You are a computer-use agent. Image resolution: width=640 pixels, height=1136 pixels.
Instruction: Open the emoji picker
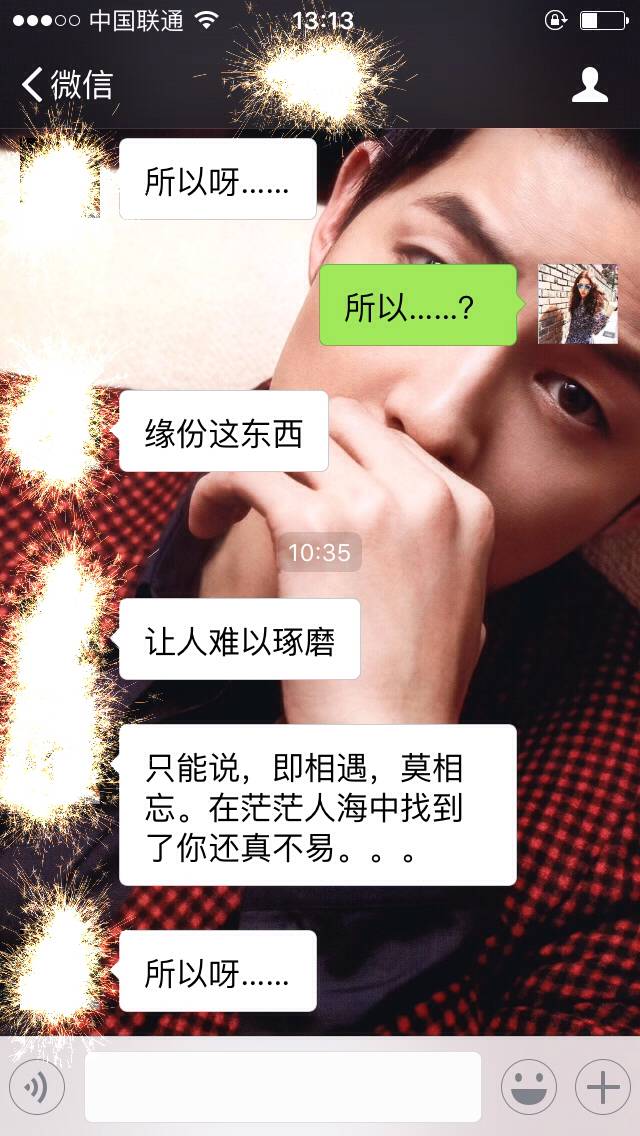pyautogui.click(x=528, y=1087)
